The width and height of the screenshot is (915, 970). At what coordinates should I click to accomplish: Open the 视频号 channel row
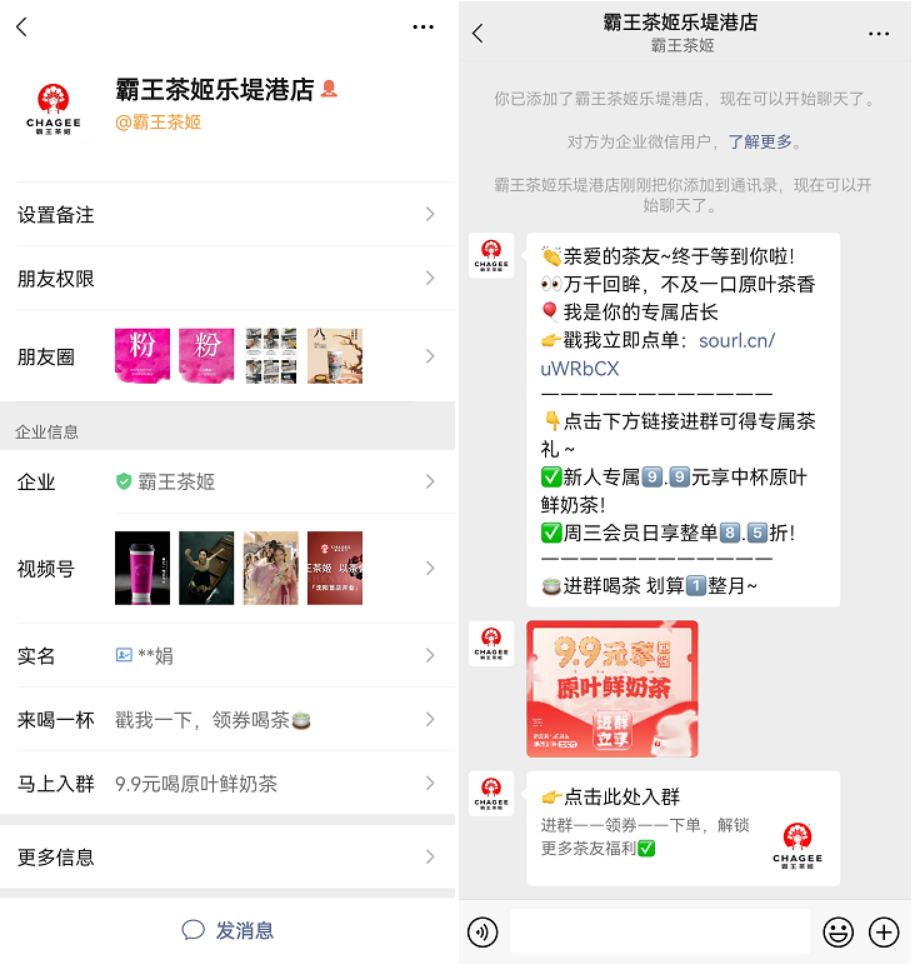point(226,568)
